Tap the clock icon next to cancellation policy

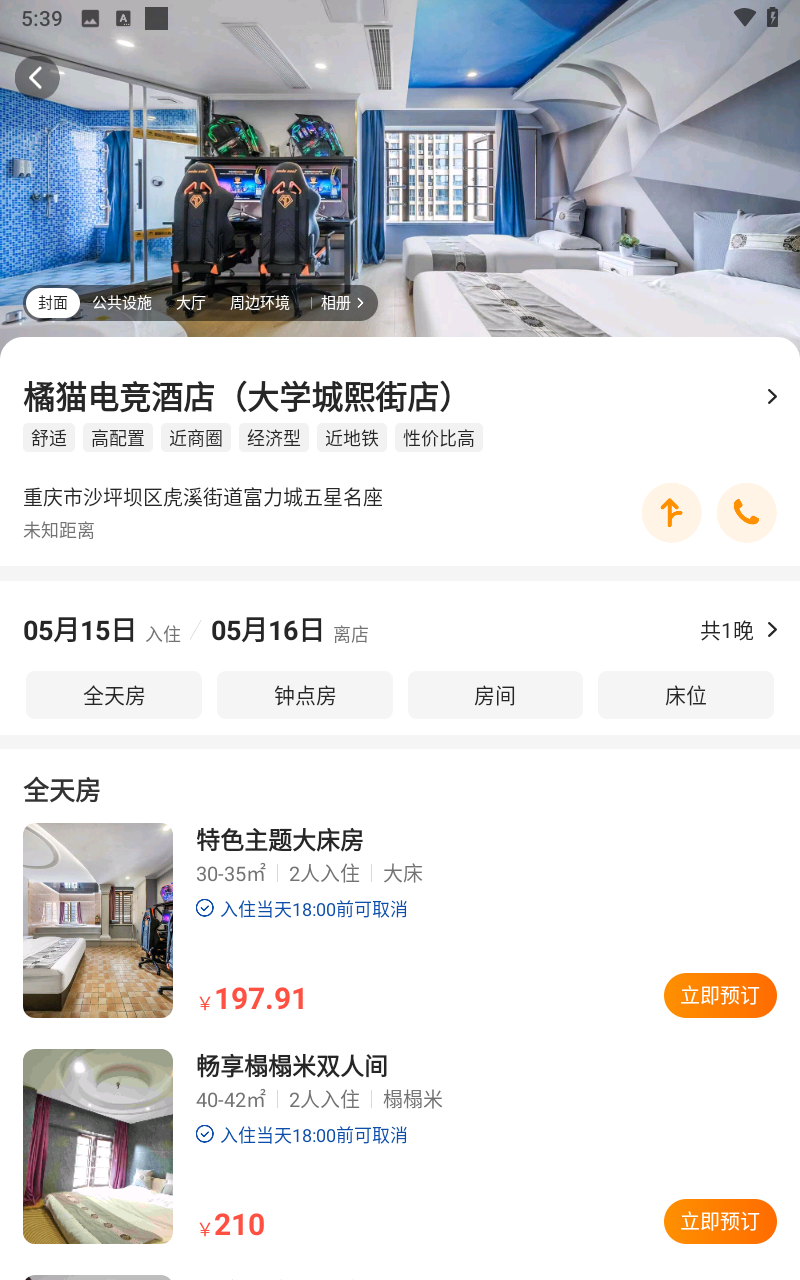[x=205, y=907]
